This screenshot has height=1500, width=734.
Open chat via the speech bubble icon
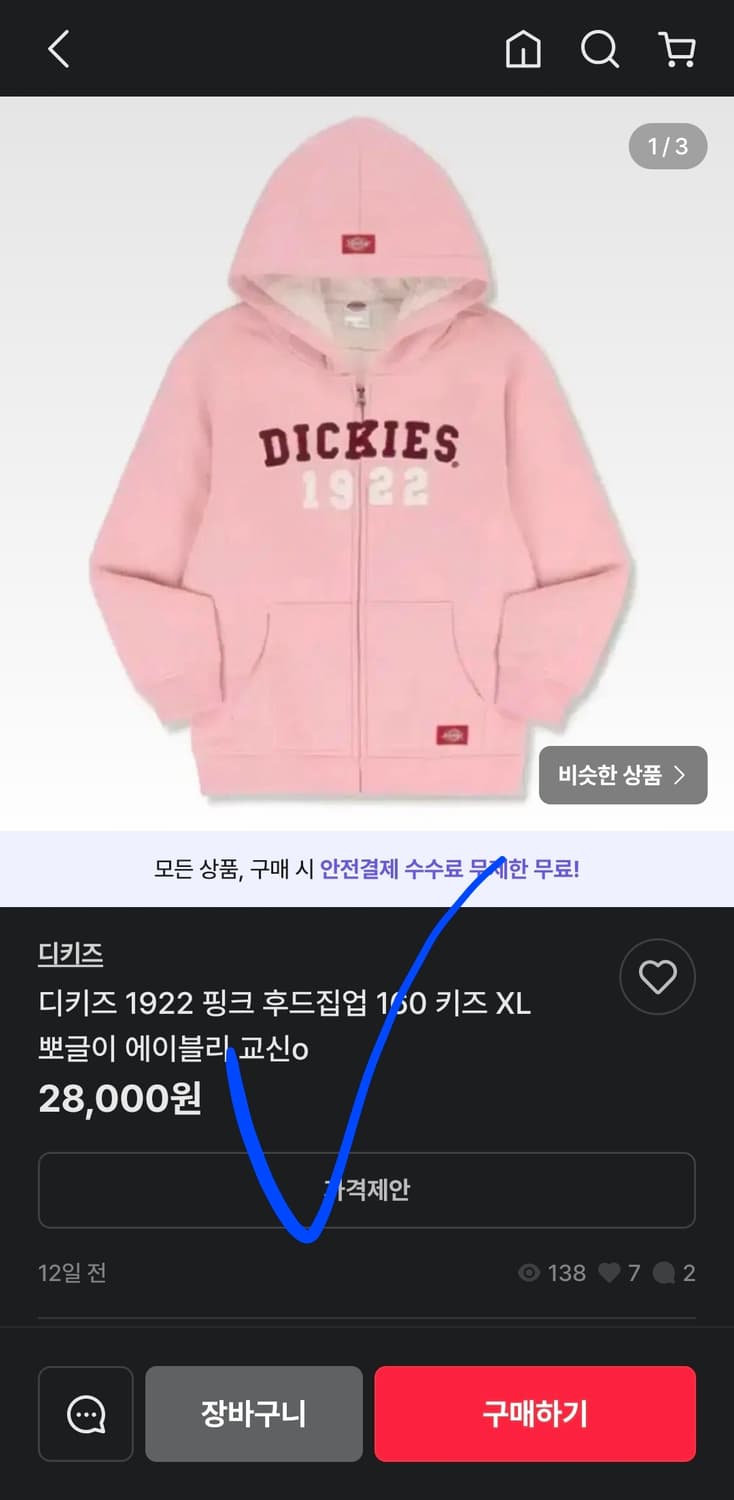(x=85, y=1414)
